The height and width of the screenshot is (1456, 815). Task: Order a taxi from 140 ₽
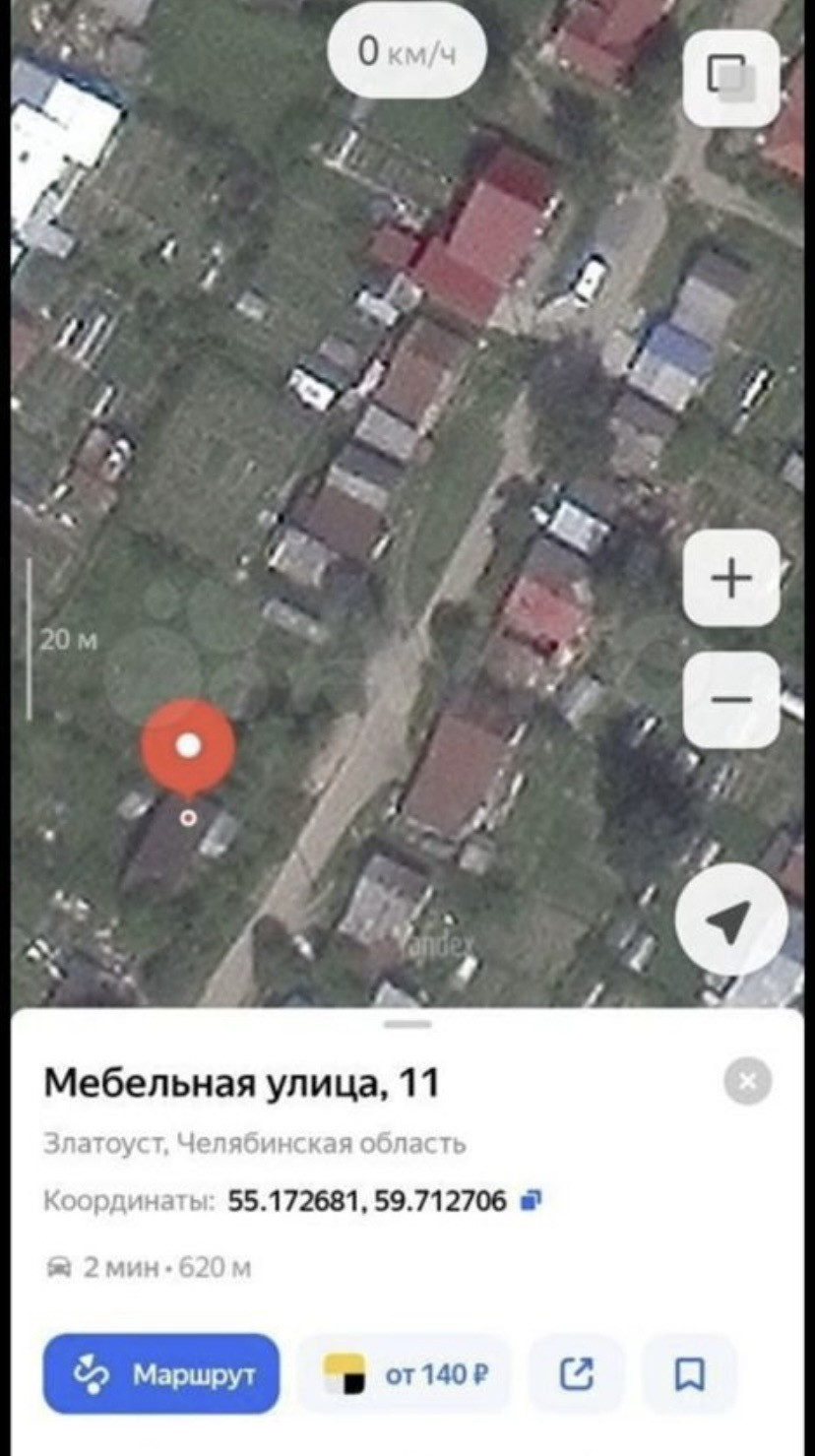coord(405,1373)
